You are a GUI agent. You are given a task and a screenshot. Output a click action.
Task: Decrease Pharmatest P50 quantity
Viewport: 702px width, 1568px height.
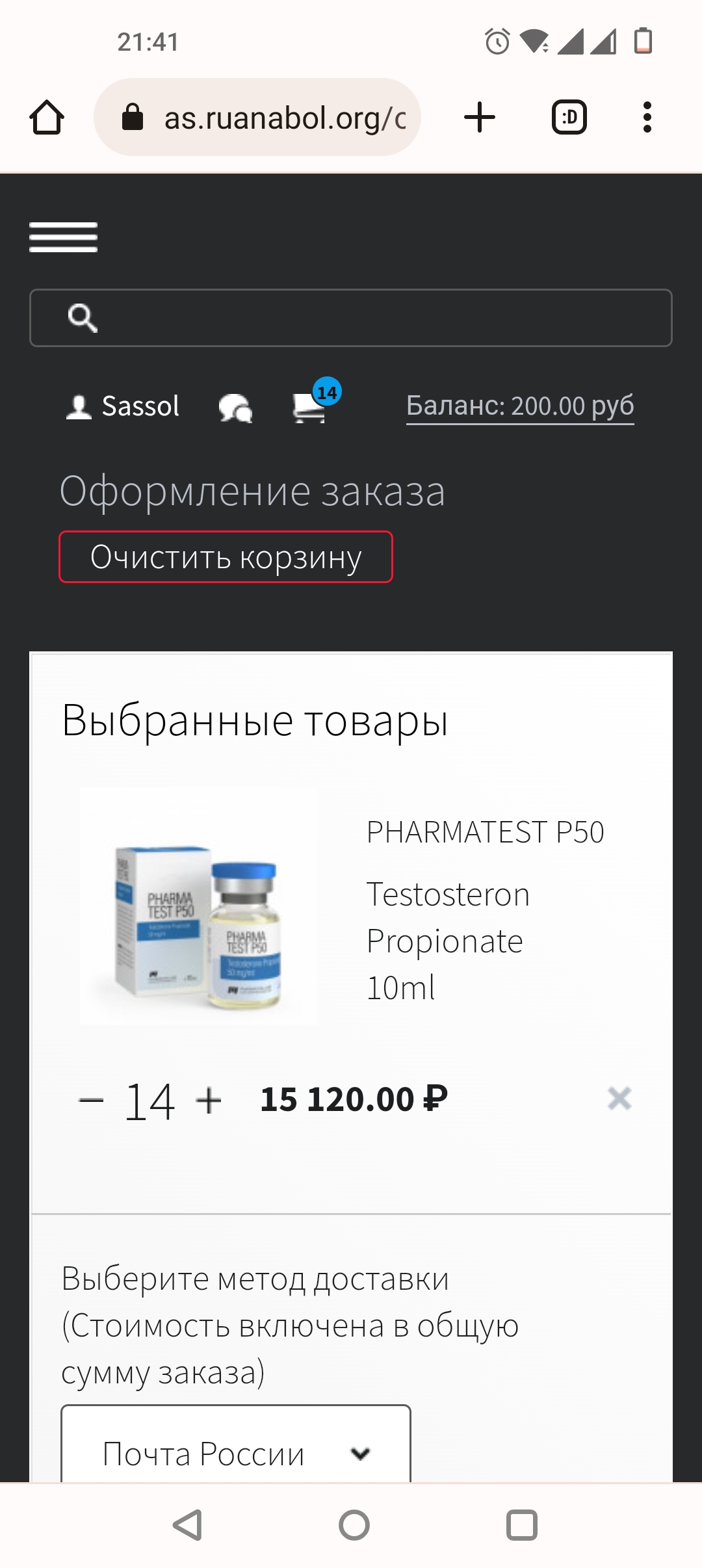coord(91,1101)
